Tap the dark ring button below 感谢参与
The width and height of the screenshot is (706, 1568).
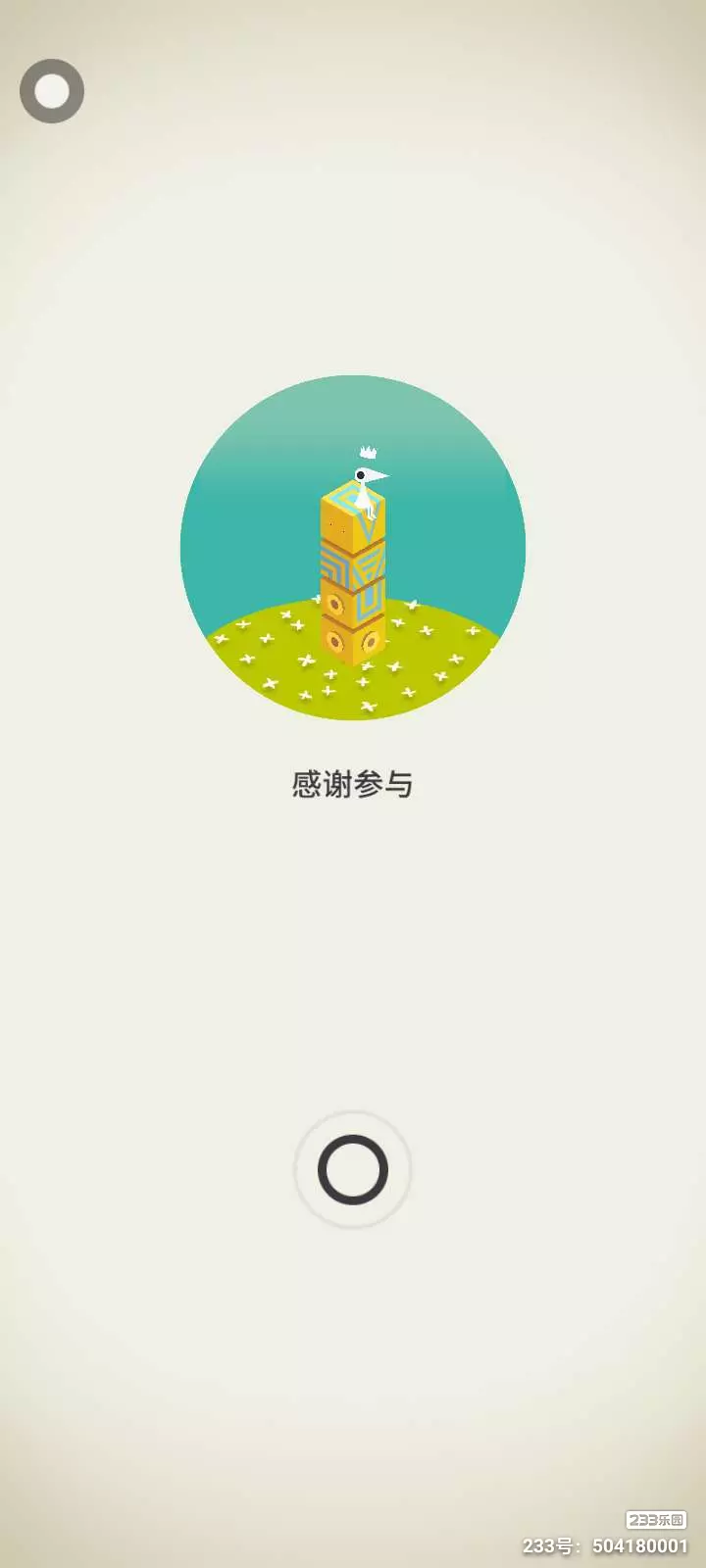tap(353, 1169)
